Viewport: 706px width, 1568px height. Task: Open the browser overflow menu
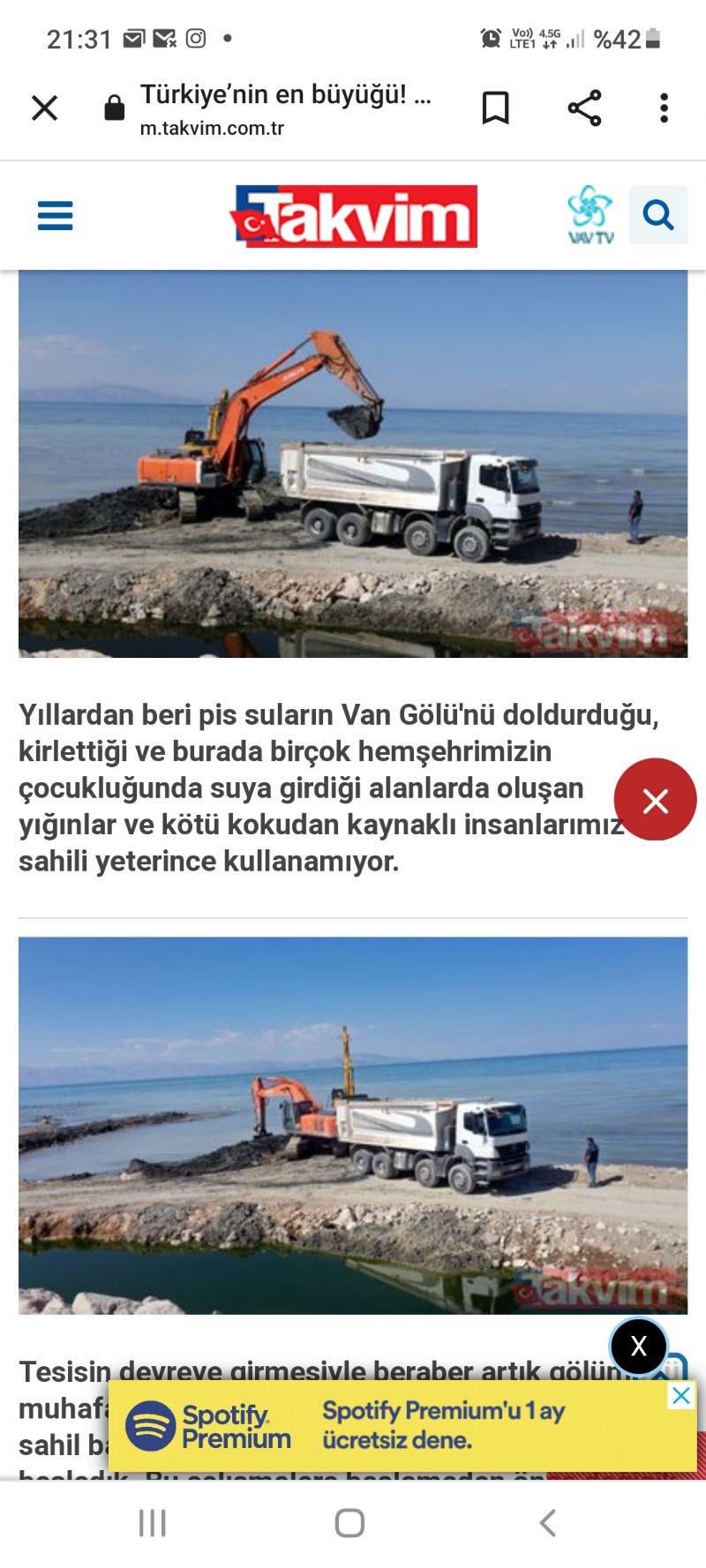(x=665, y=108)
